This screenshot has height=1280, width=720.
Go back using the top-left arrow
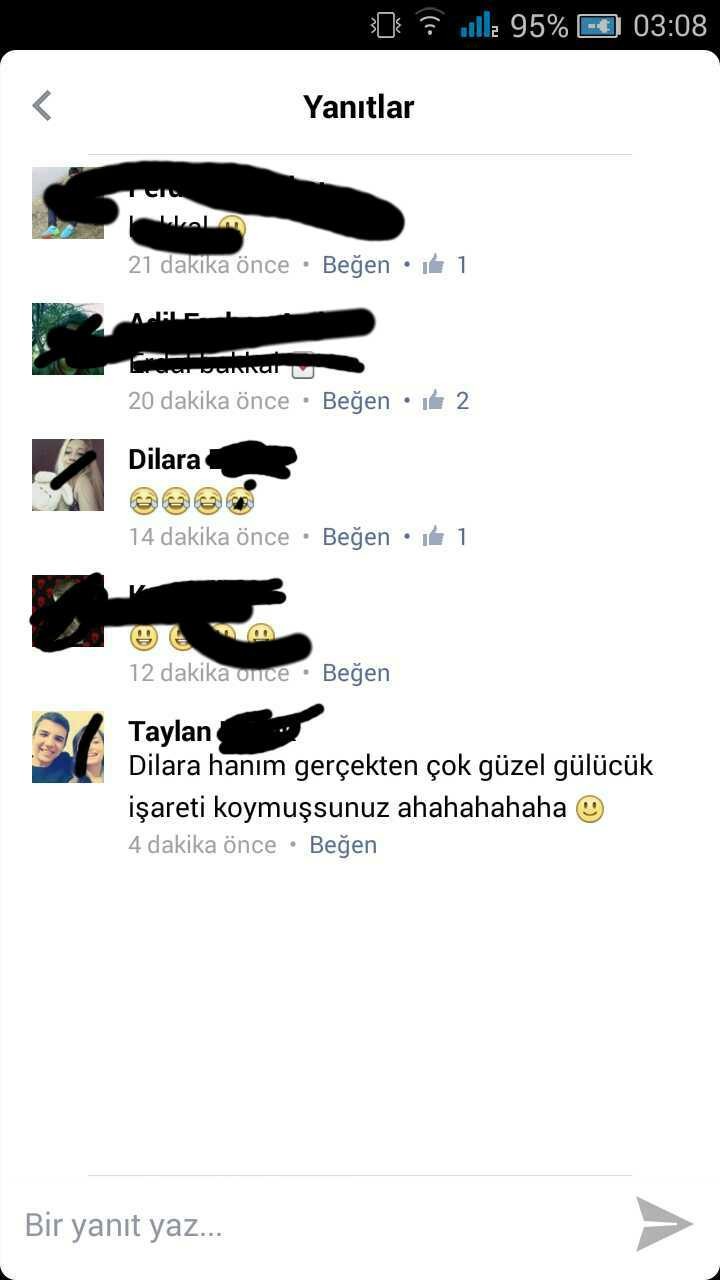coord(42,106)
